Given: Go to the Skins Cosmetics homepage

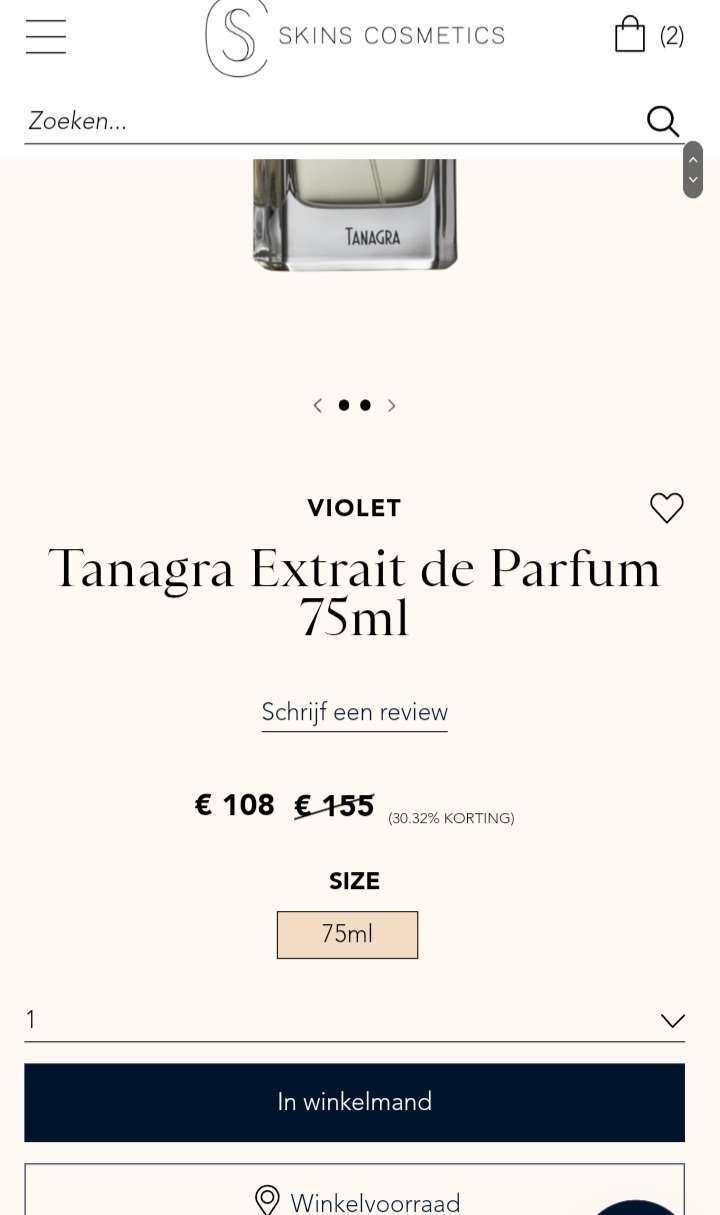Looking at the screenshot, I should click(x=355, y=37).
